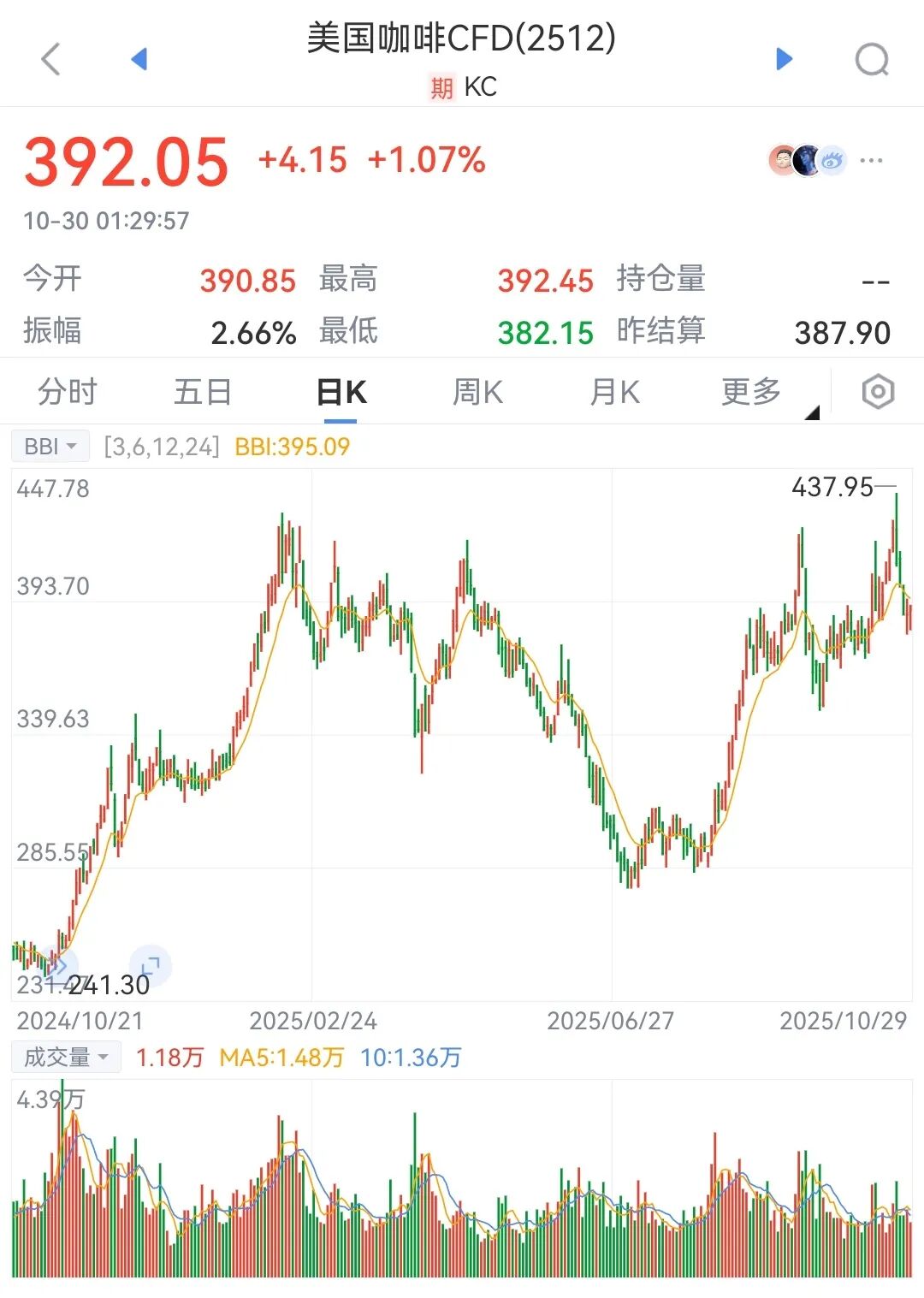Go back to the previous page
The width and height of the screenshot is (924, 1298).
(x=51, y=59)
